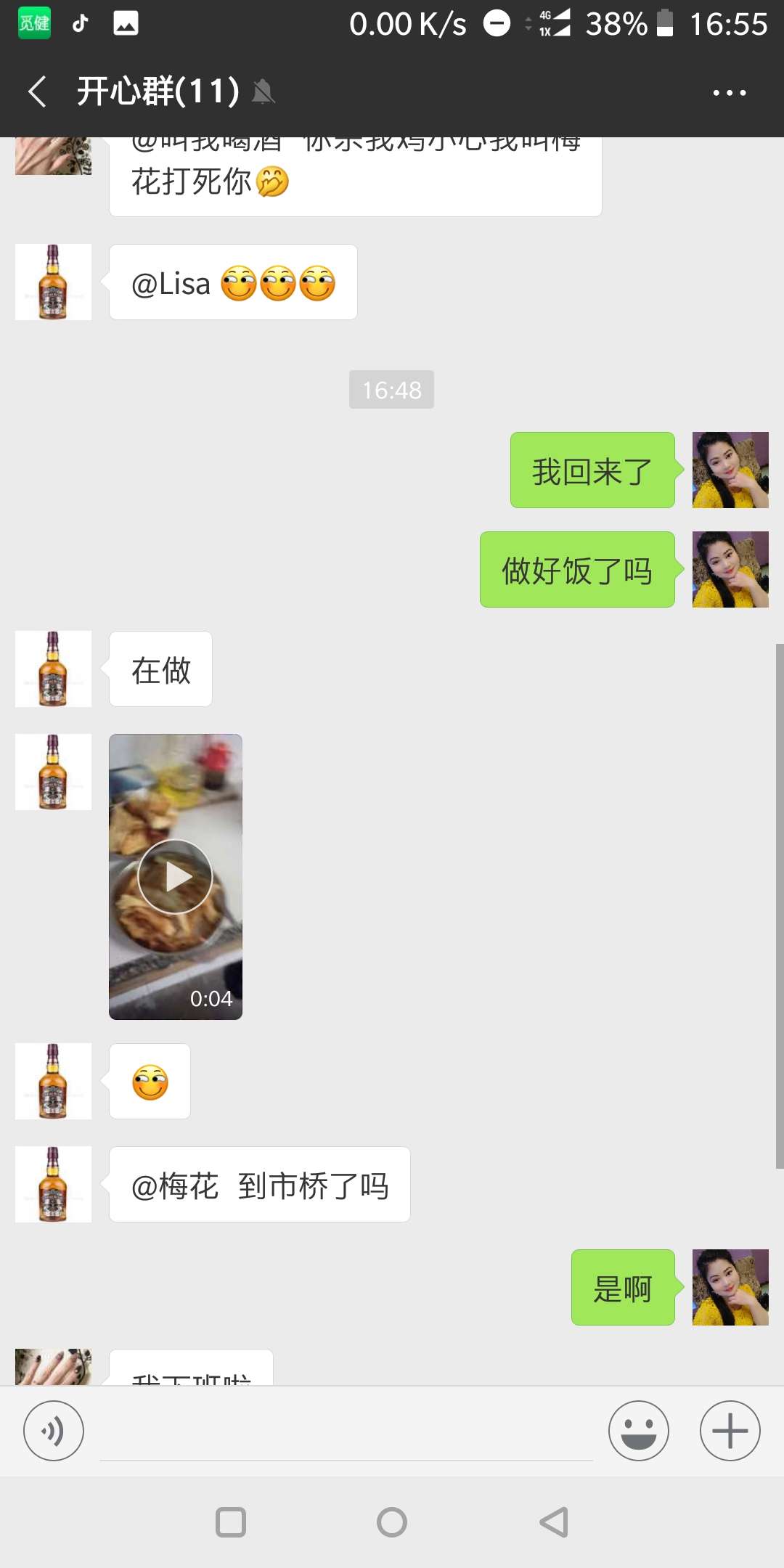This screenshot has height=1568, width=784.
Task: Tap the message 我回来了 bubble
Action: pyautogui.click(x=592, y=470)
